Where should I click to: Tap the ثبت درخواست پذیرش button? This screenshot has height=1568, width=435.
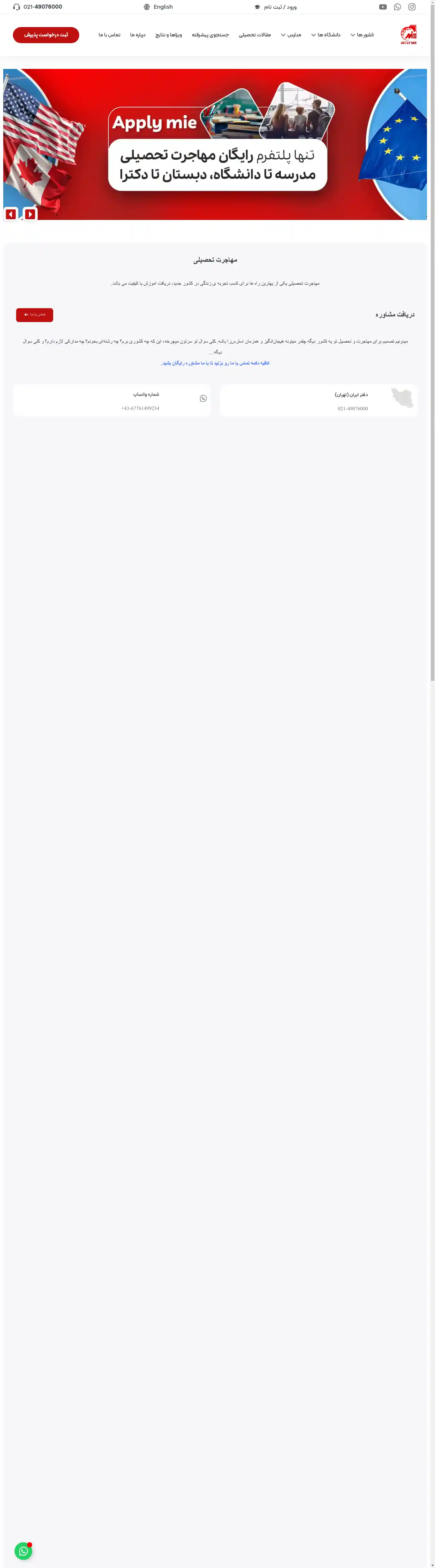coord(46,35)
